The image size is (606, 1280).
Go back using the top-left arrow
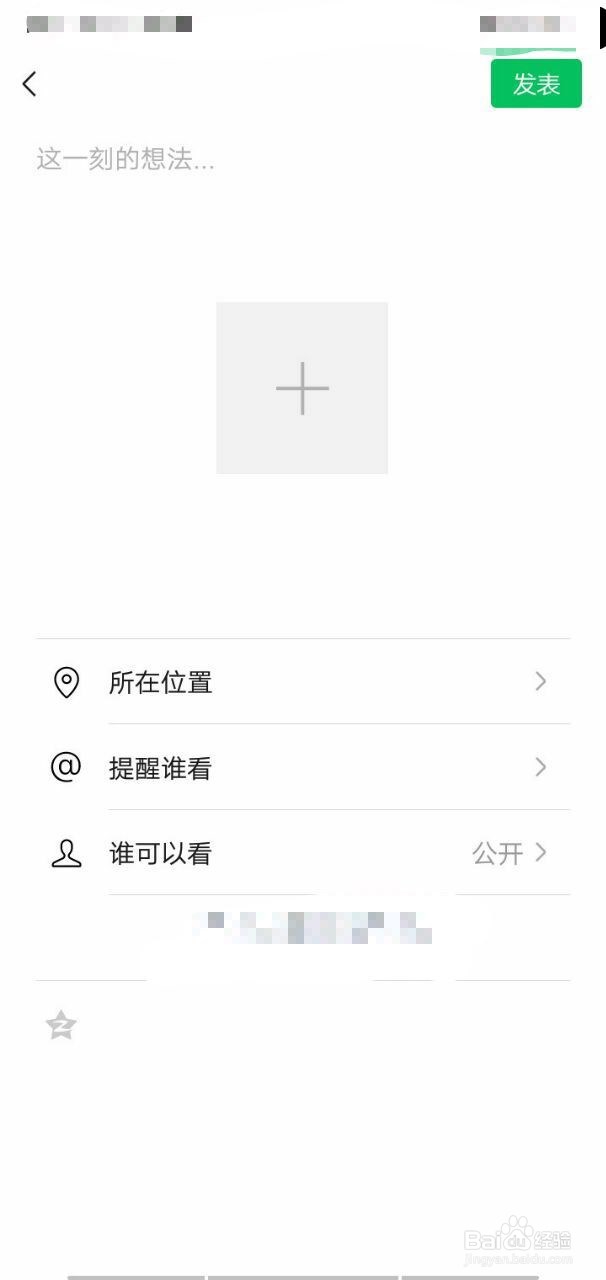[x=29, y=84]
